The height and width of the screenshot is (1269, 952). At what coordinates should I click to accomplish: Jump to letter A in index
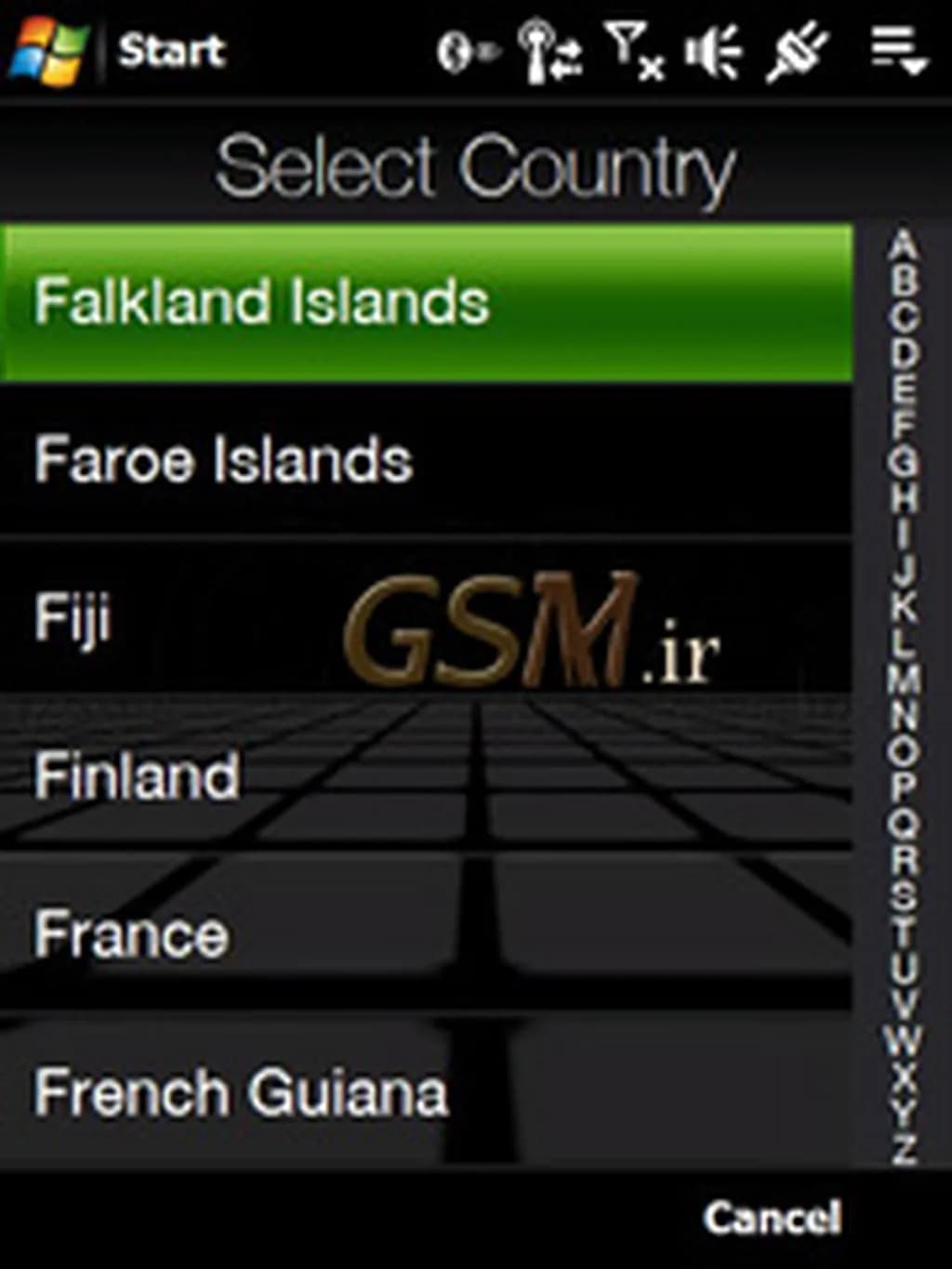coord(903,247)
